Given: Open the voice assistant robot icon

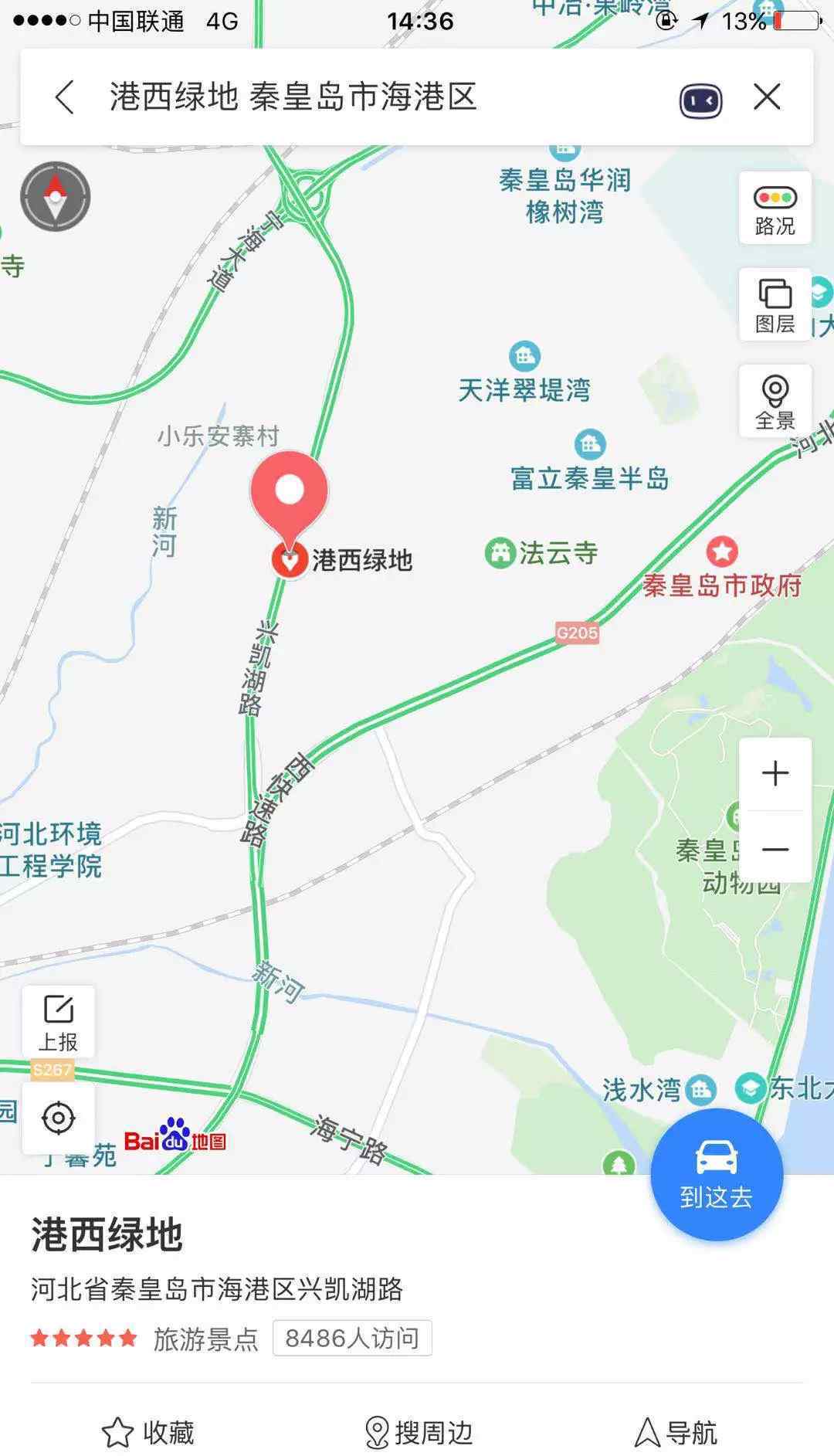Looking at the screenshot, I should (700, 100).
